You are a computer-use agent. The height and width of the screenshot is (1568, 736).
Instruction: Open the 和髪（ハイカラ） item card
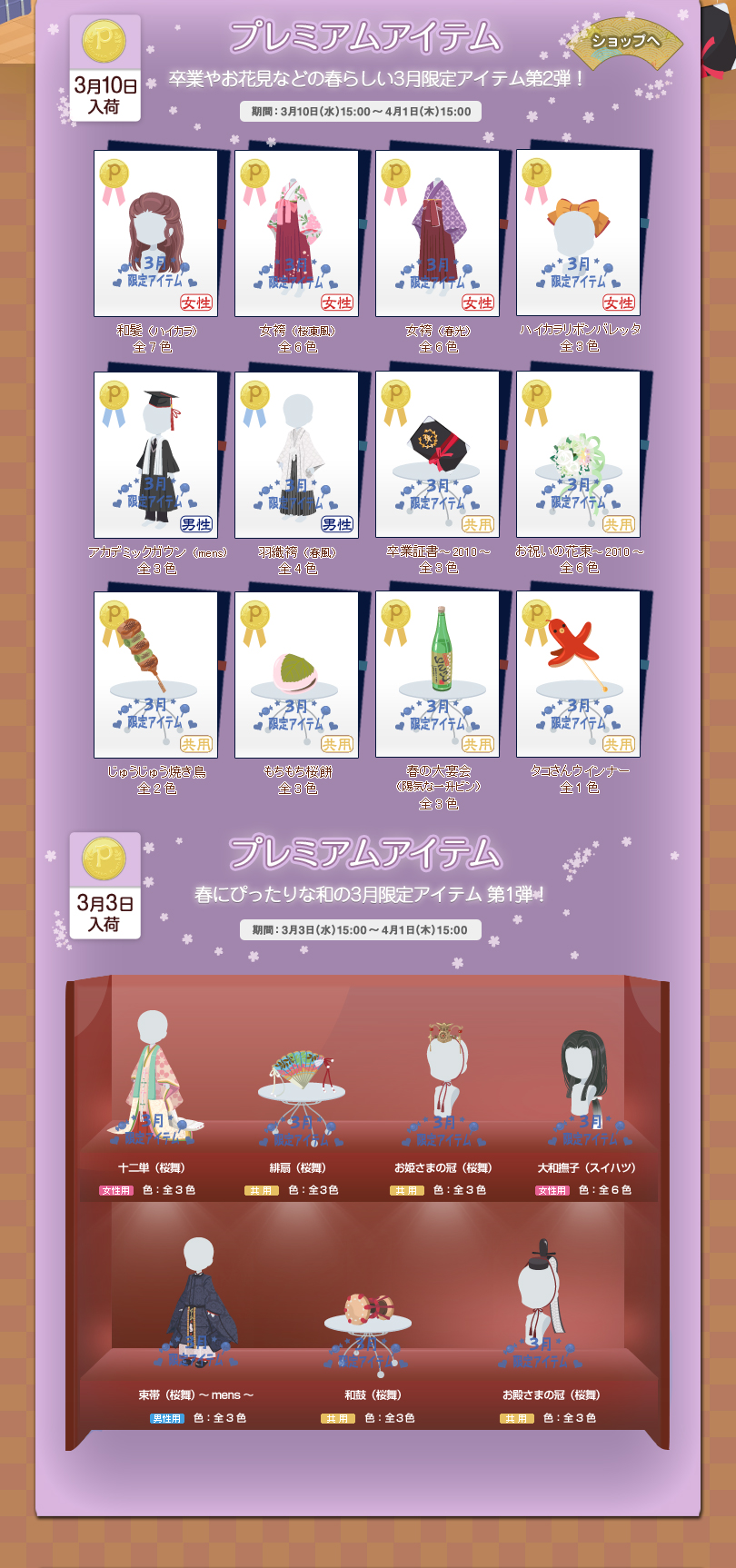coord(156,233)
